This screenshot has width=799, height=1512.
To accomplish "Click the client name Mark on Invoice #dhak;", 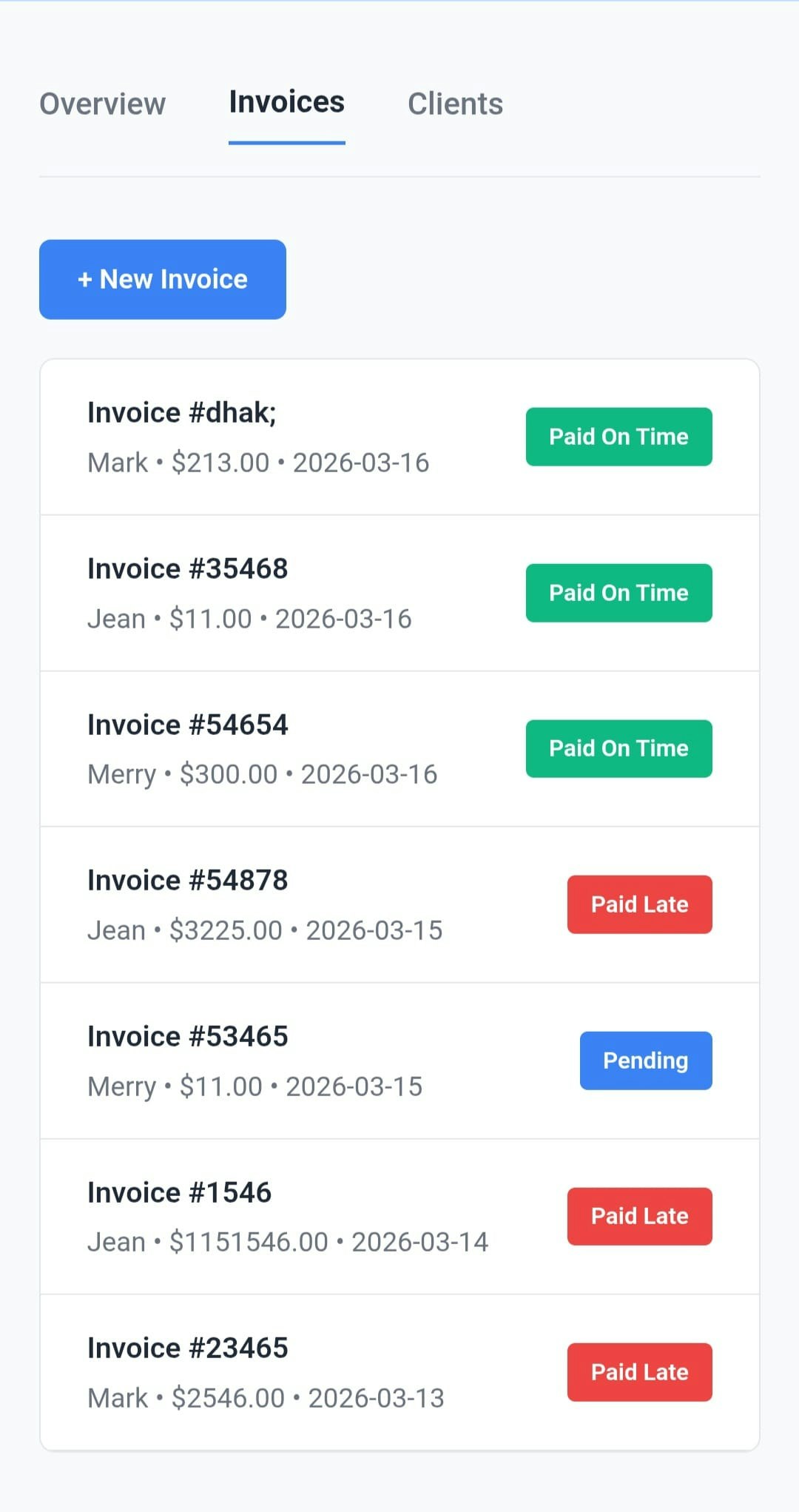I will click(x=117, y=462).
